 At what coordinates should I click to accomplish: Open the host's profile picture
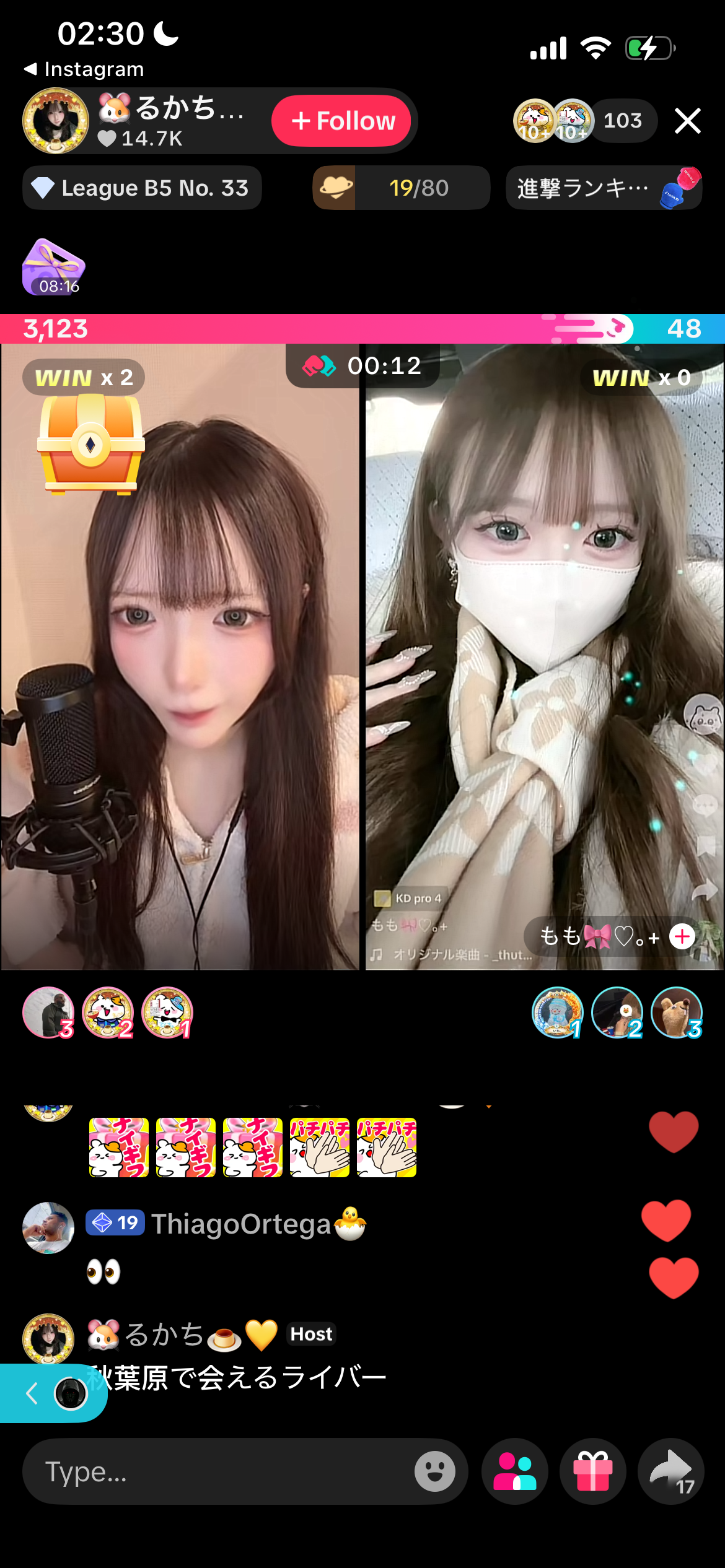click(56, 121)
